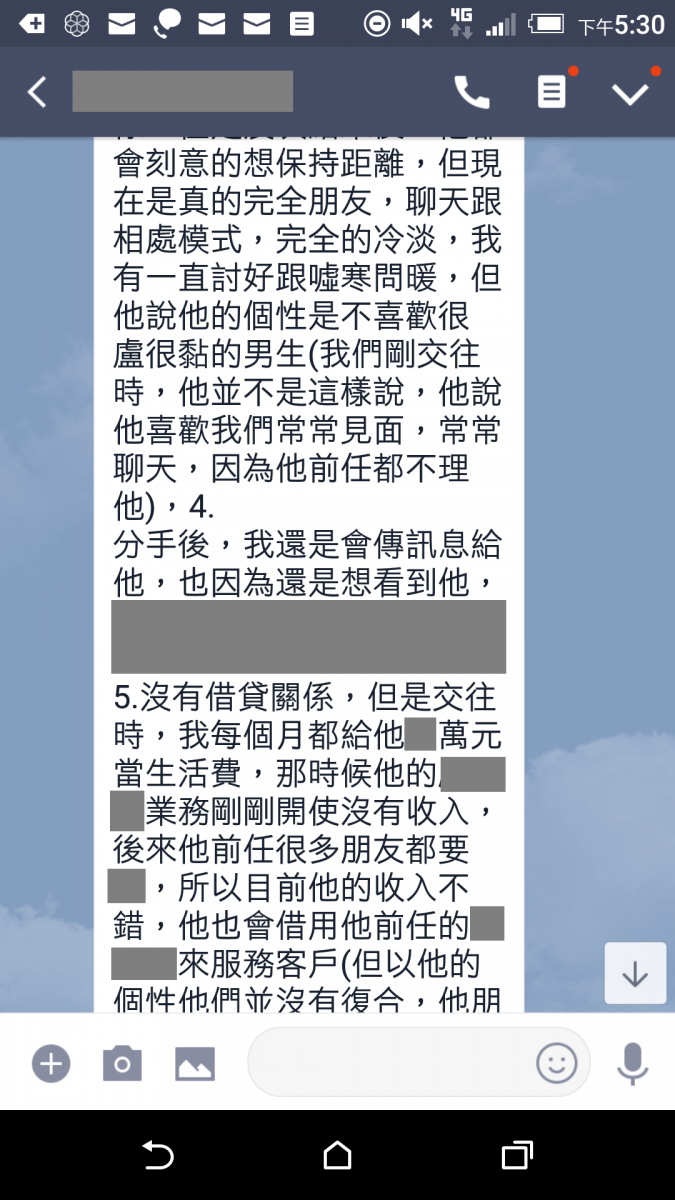Viewport: 675px width, 1200px height.
Task: Go back to the chat list
Action: pos(37,92)
